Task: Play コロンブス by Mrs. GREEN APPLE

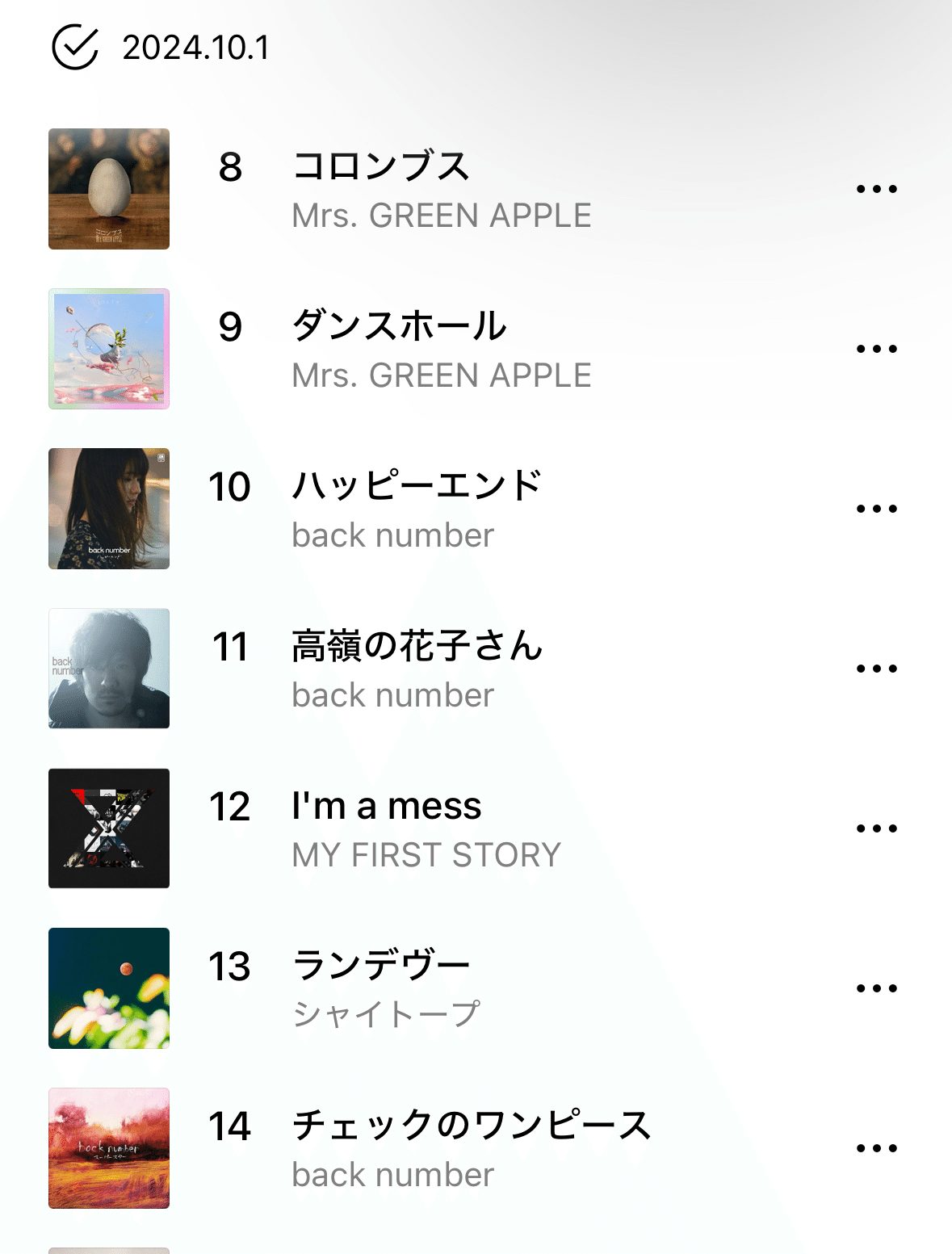Action: 380,167
